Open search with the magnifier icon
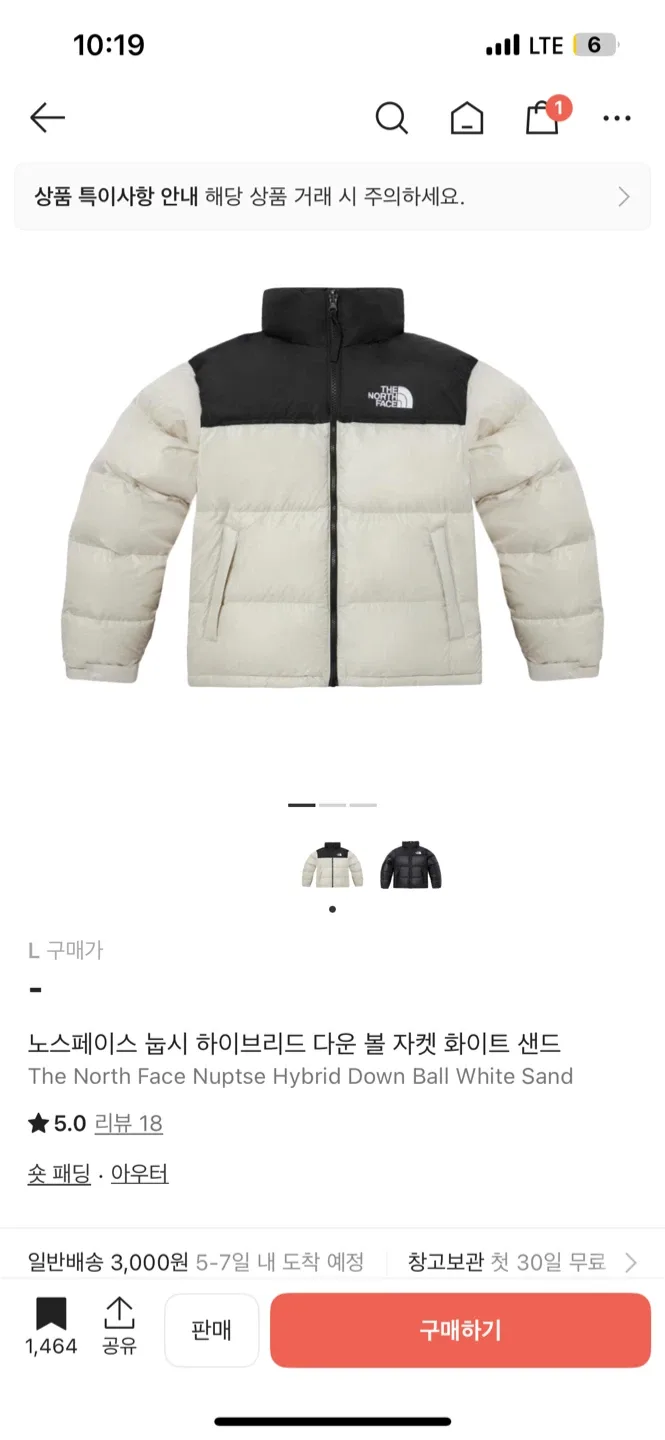This screenshot has height=1440, width=665. [x=391, y=118]
